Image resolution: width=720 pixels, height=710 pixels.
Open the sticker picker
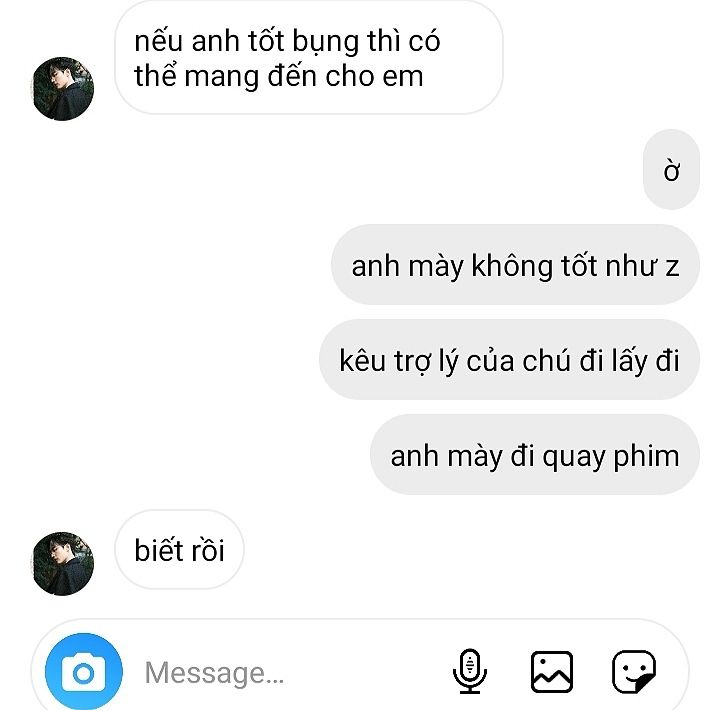[x=634, y=671]
